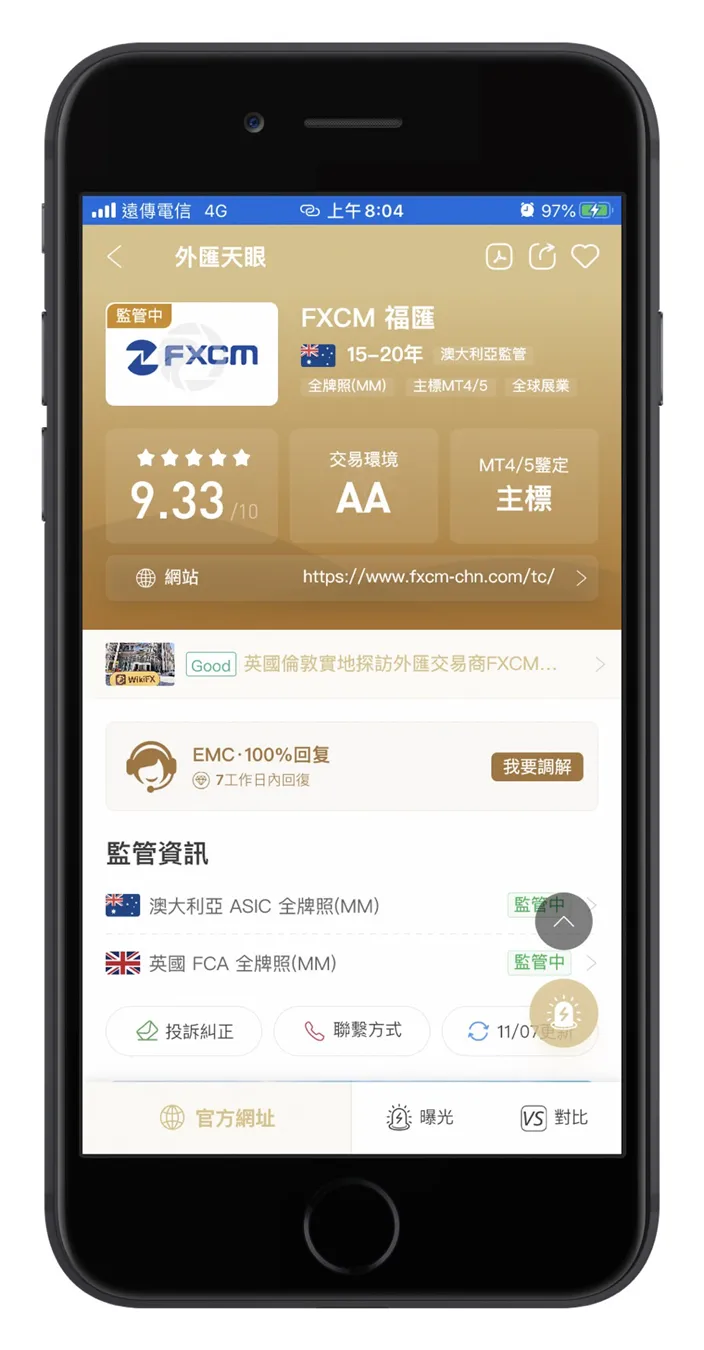Open the 交易環境 AA card
The width and height of the screenshot is (704, 1350).
coord(364,486)
